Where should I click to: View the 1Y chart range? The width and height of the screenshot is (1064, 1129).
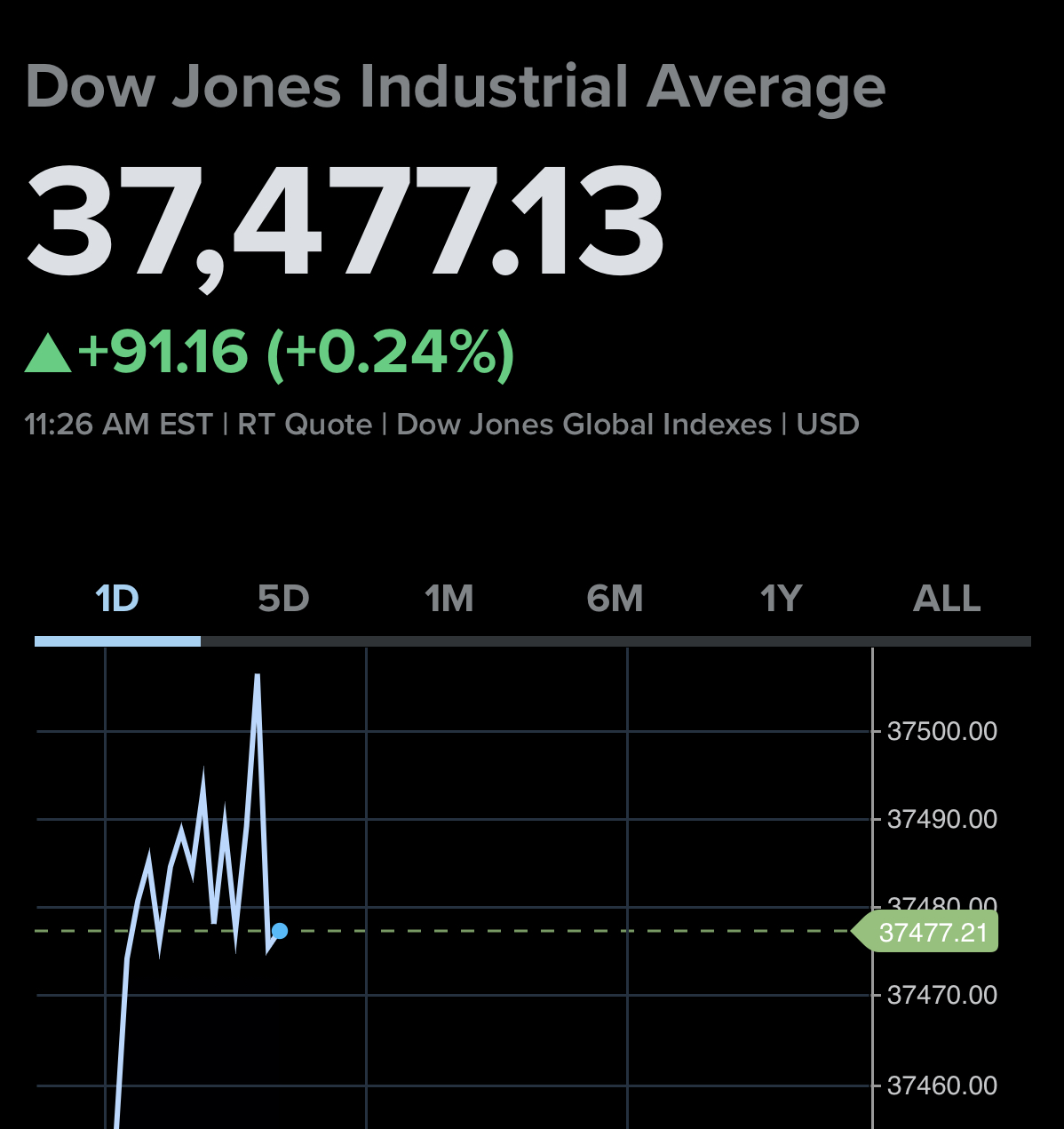(x=782, y=599)
